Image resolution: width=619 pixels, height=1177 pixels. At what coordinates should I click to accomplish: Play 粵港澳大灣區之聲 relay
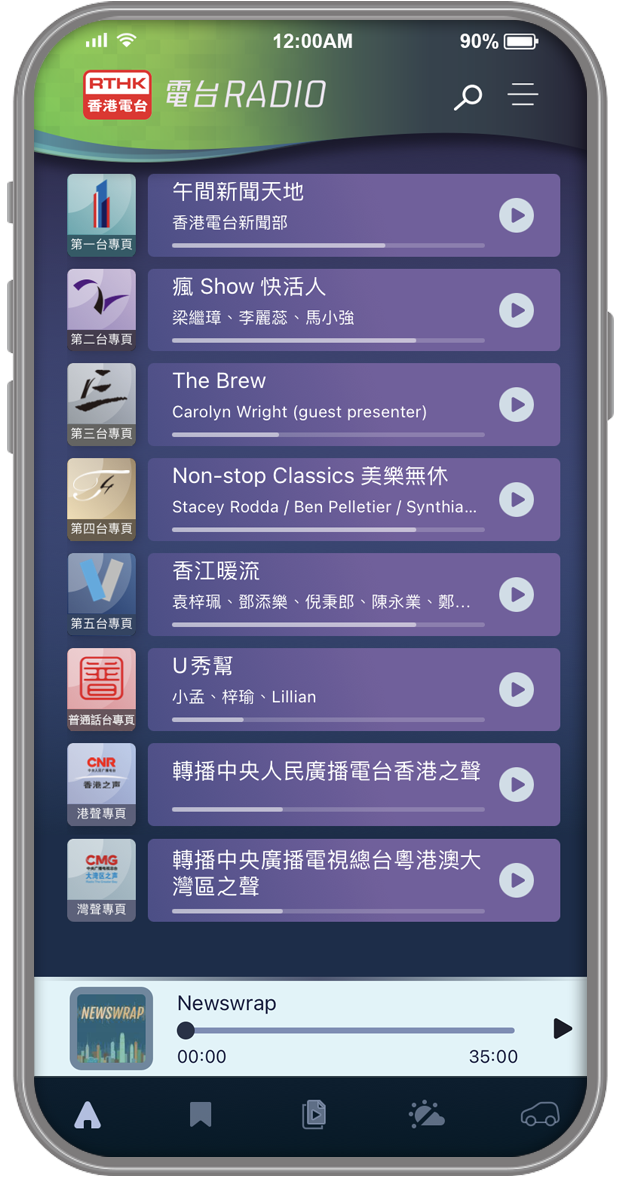[516, 880]
